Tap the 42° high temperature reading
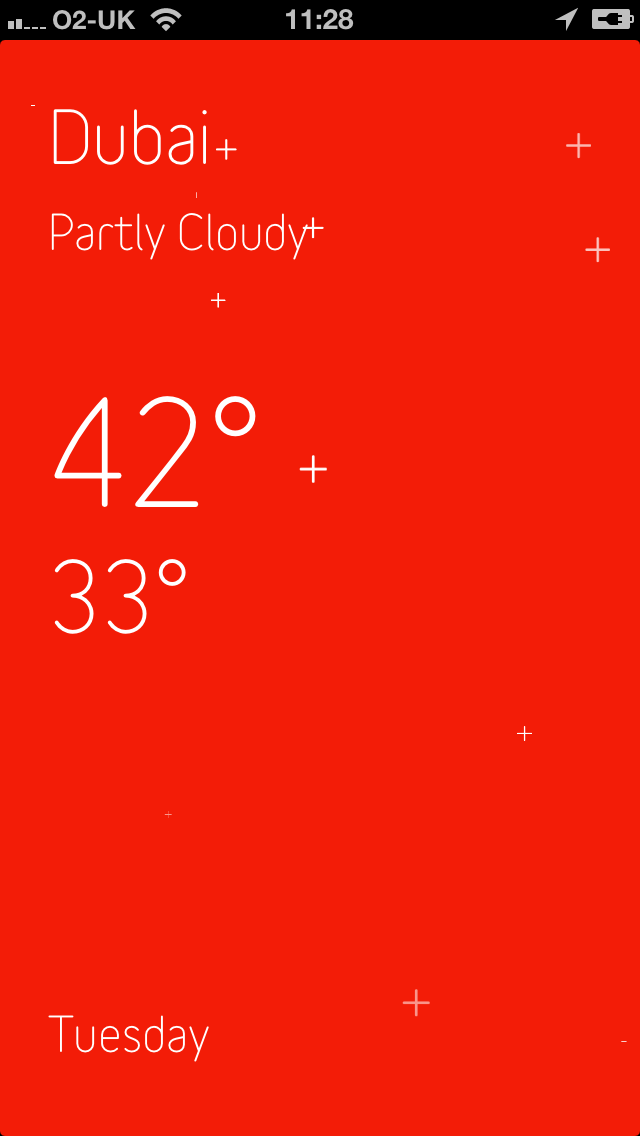This screenshot has height=1136, width=640. 157,451
